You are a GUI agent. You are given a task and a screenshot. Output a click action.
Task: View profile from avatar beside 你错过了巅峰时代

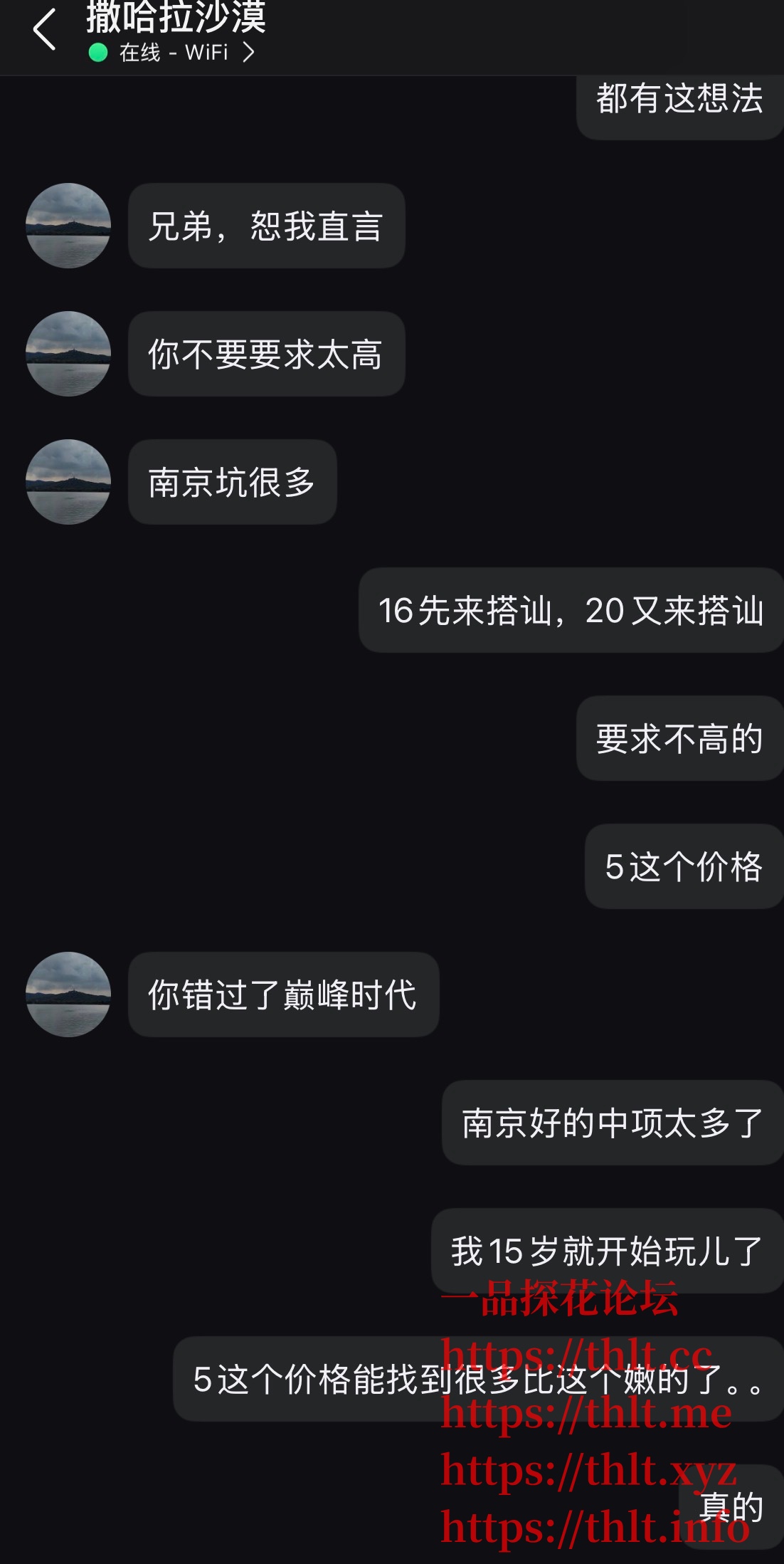coord(68,994)
